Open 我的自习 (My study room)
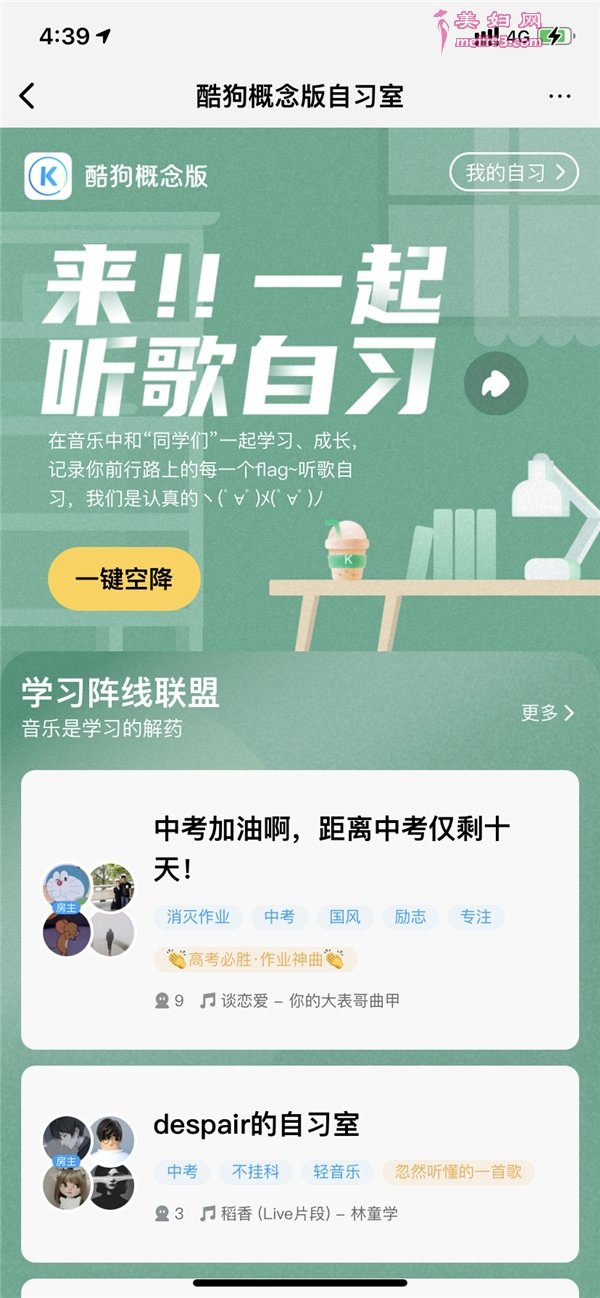This screenshot has width=600, height=1298. point(514,173)
